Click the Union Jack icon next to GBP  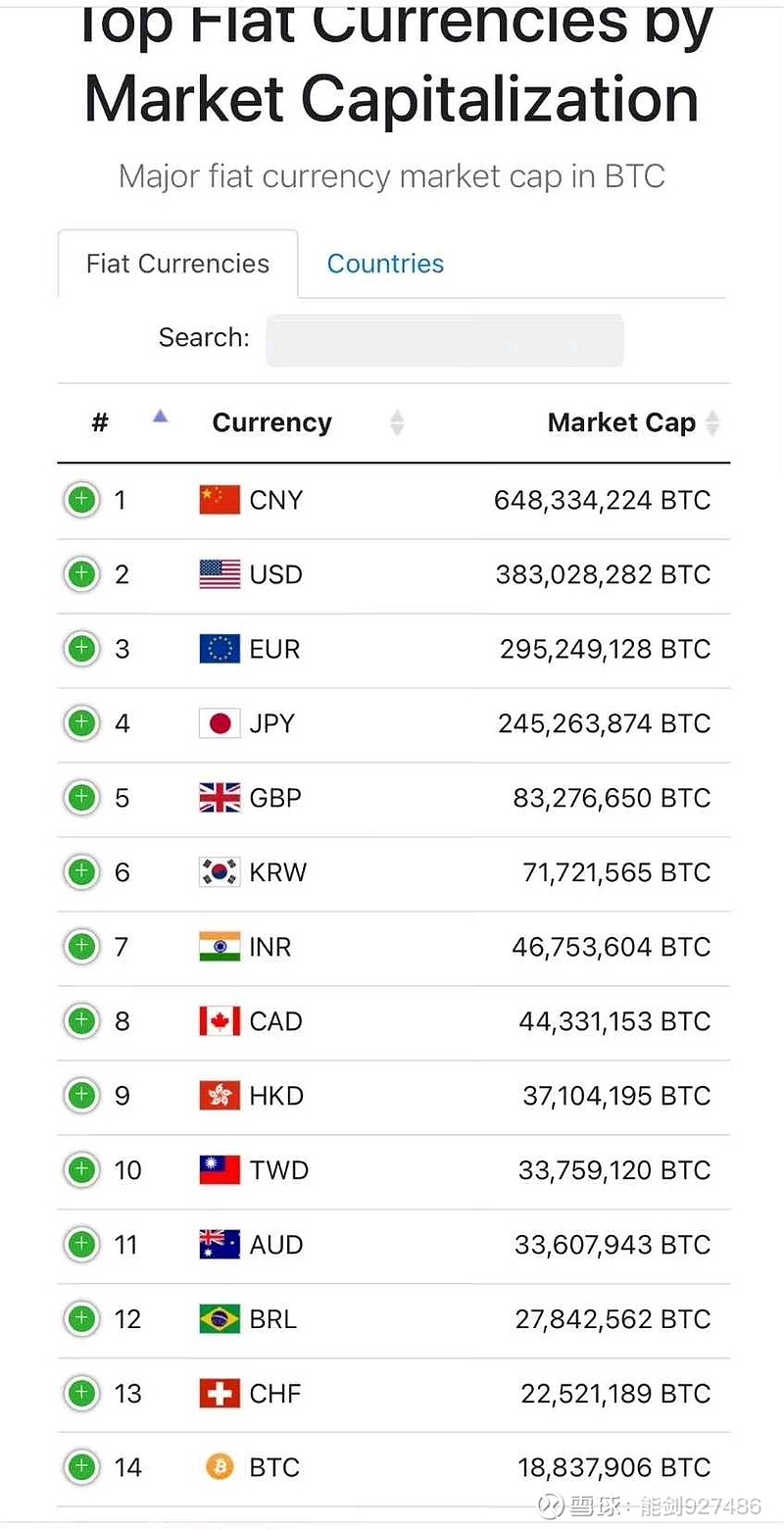(220, 797)
